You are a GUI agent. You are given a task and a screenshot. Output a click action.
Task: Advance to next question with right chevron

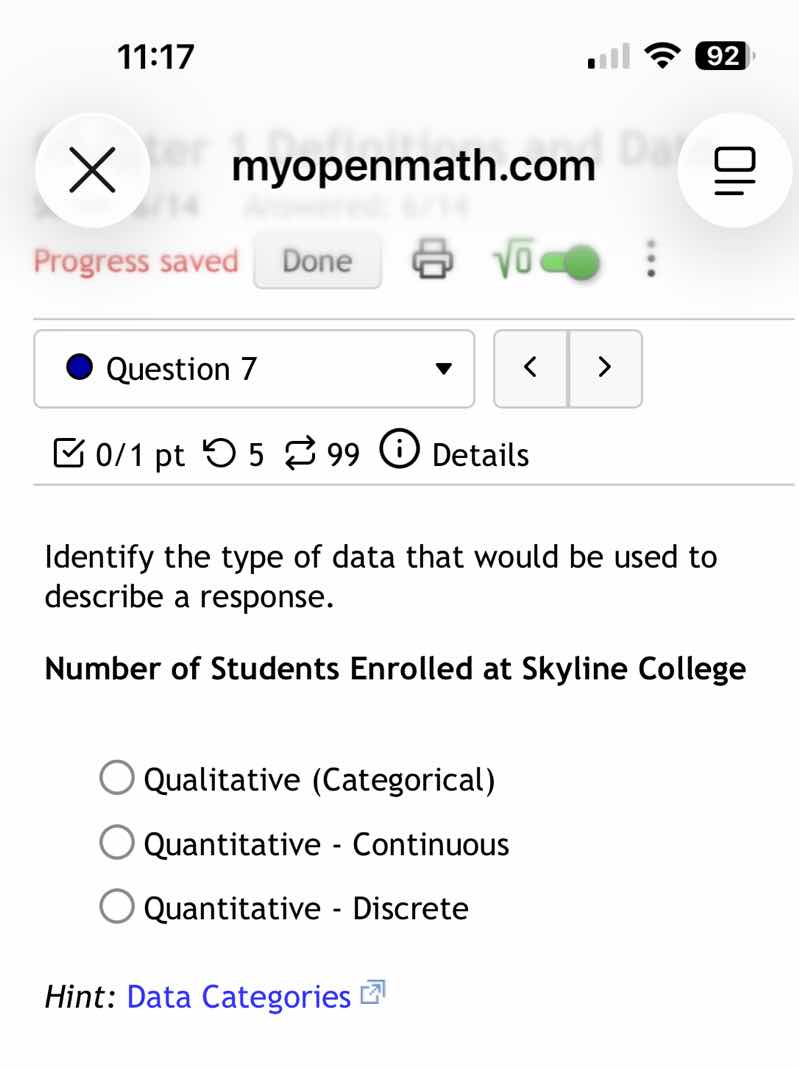tap(605, 368)
